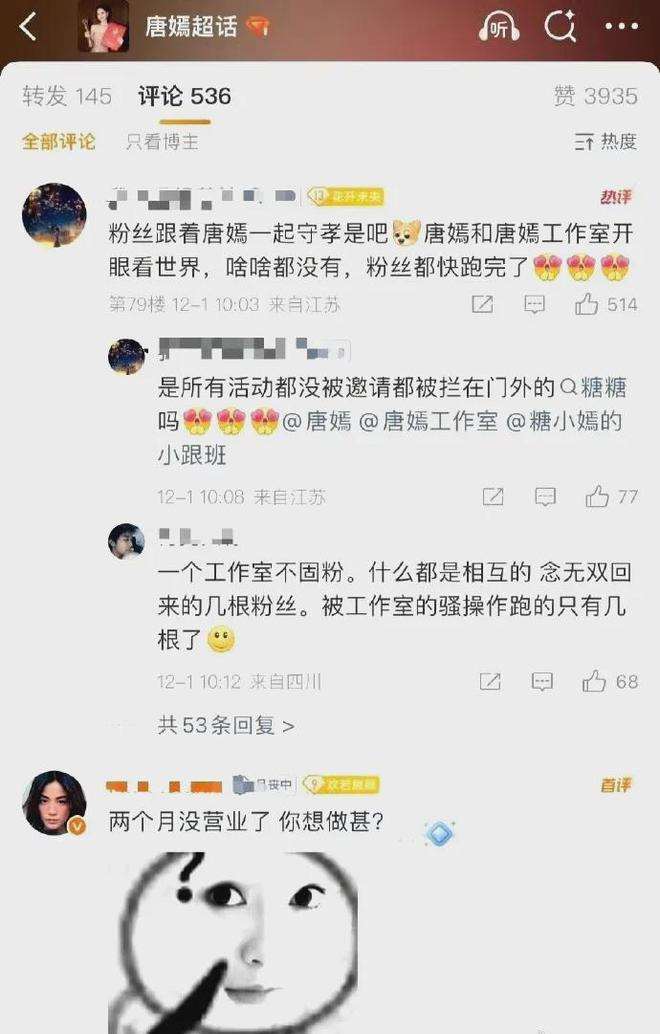Show 全部评论 filter
This screenshot has width=660, height=1034.
[59, 142]
